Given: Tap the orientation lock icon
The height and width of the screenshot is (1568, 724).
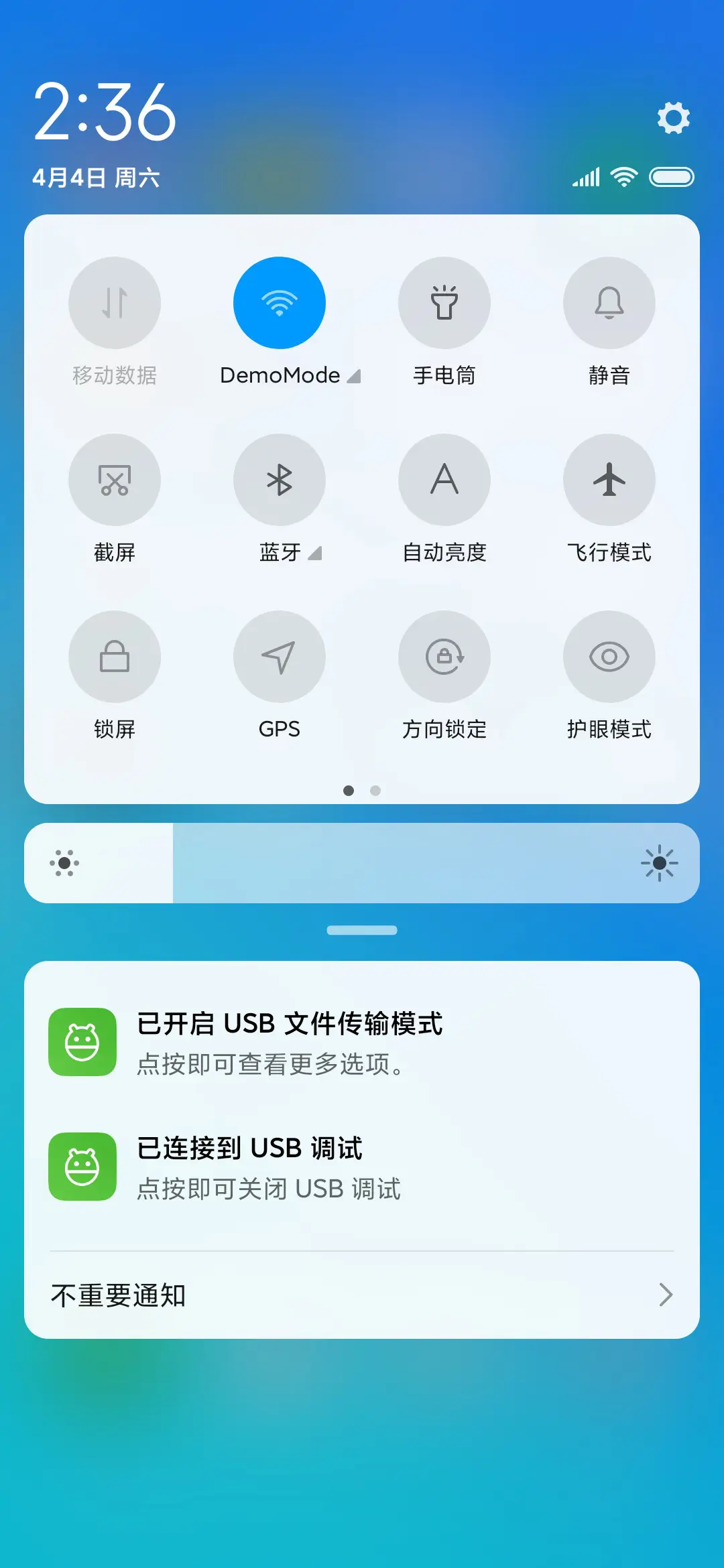Looking at the screenshot, I should tap(444, 657).
